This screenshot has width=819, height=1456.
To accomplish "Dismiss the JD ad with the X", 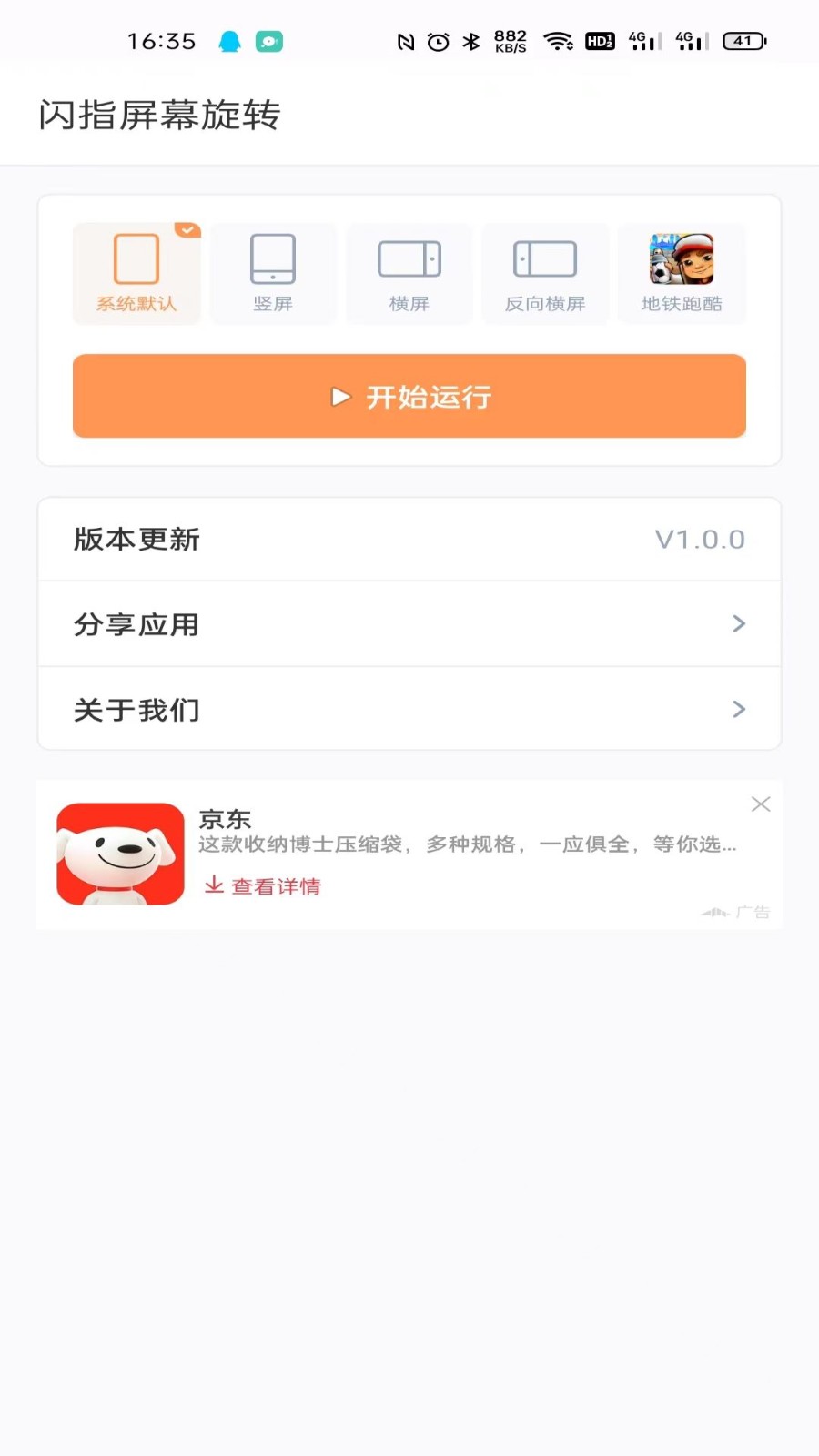I will pos(761,804).
